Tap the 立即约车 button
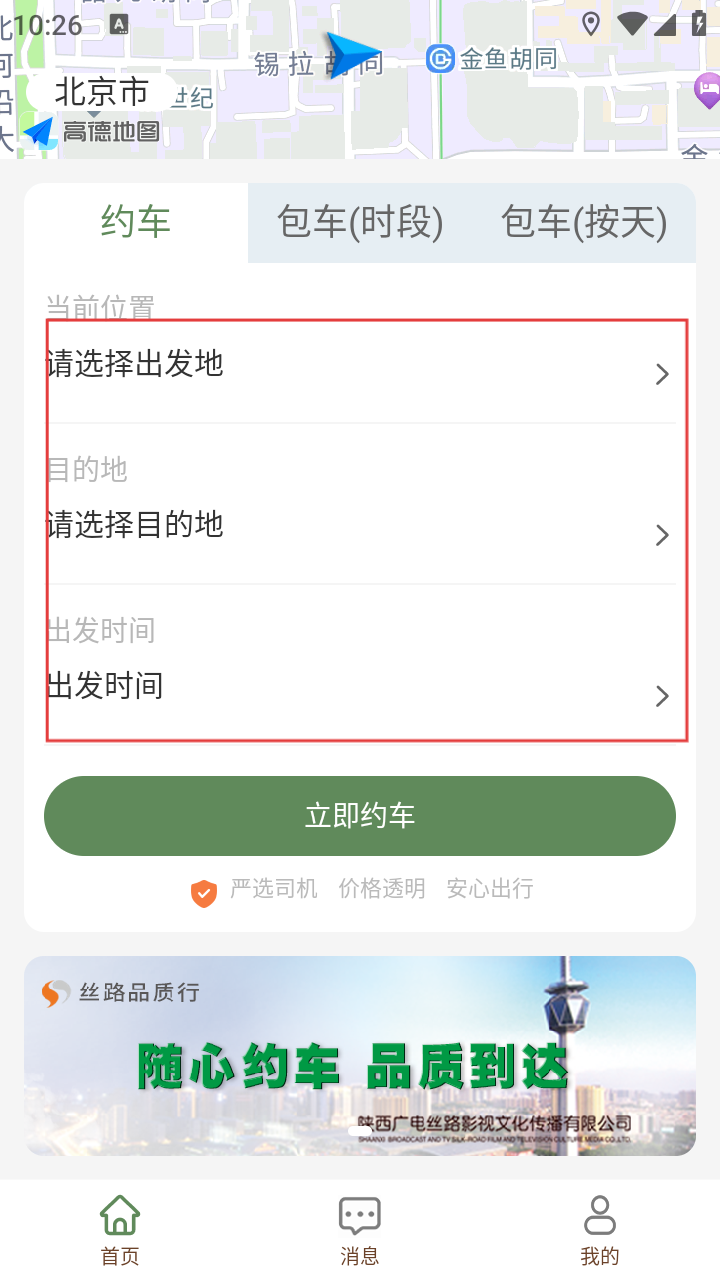Image resolution: width=720 pixels, height=1280 pixels. click(360, 816)
